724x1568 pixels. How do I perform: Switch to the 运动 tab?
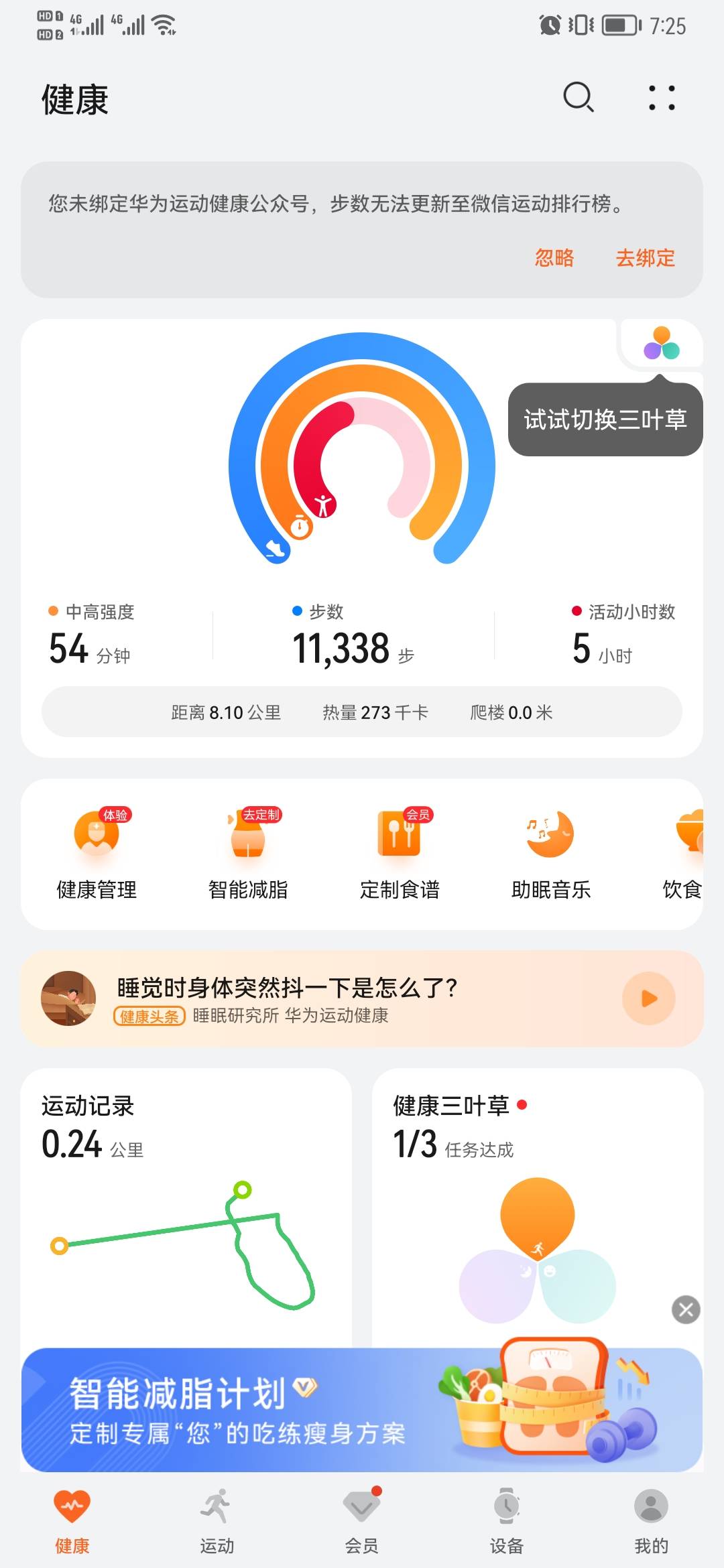click(x=217, y=1521)
